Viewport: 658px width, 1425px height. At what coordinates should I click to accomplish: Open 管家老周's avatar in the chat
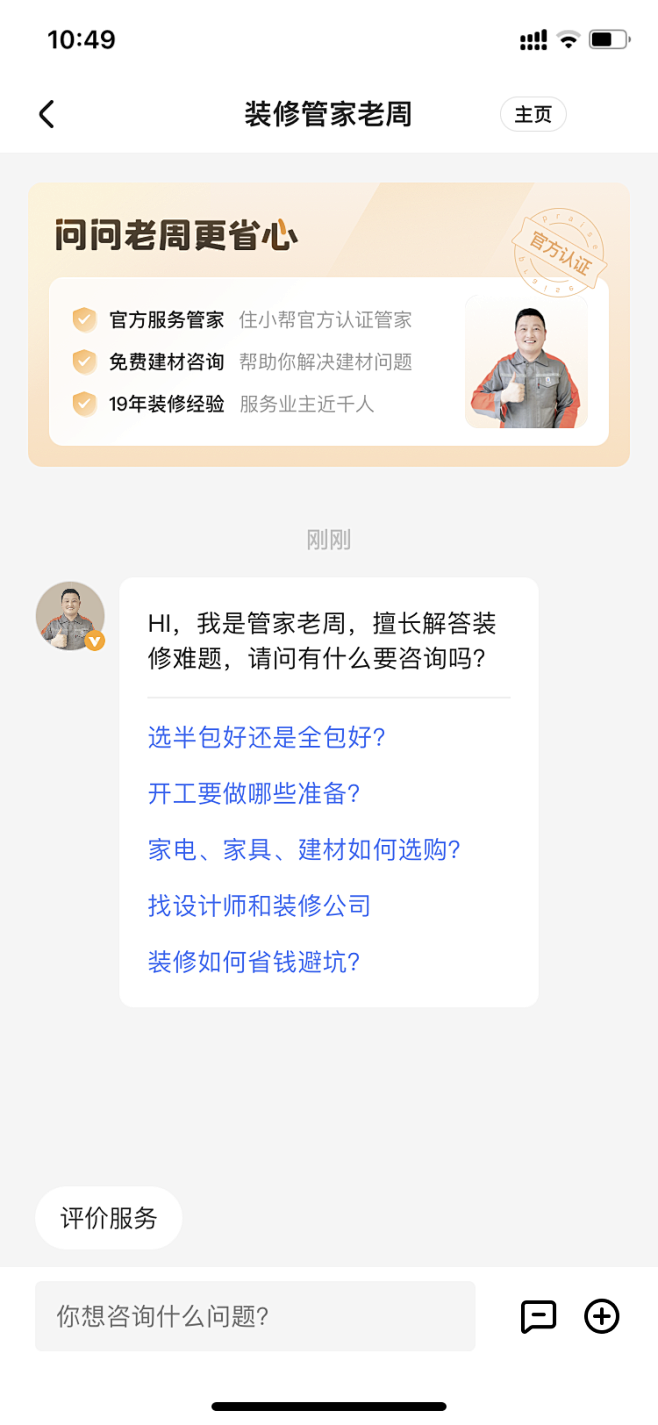(70, 616)
